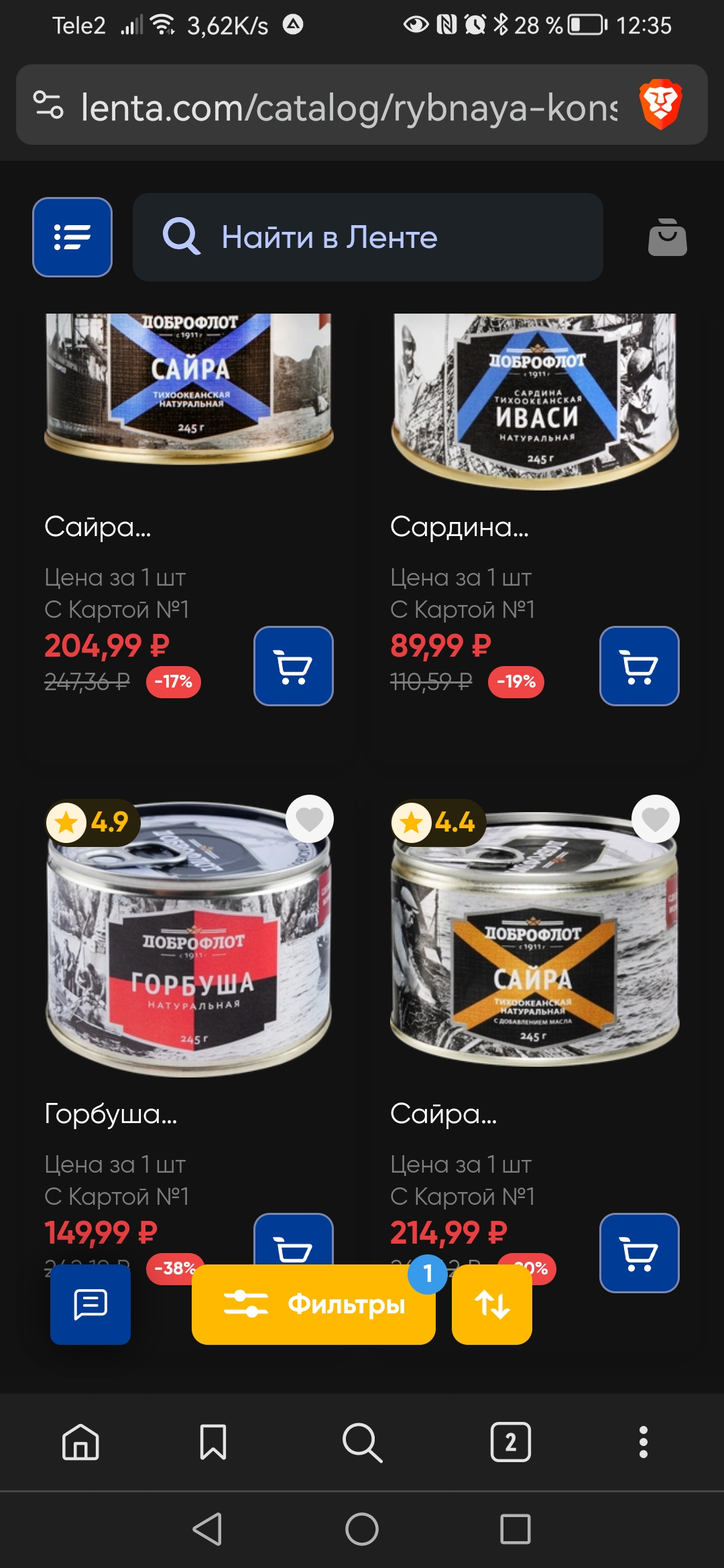Go to browser home page
This screenshot has width=724, height=1568.
[x=80, y=1442]
